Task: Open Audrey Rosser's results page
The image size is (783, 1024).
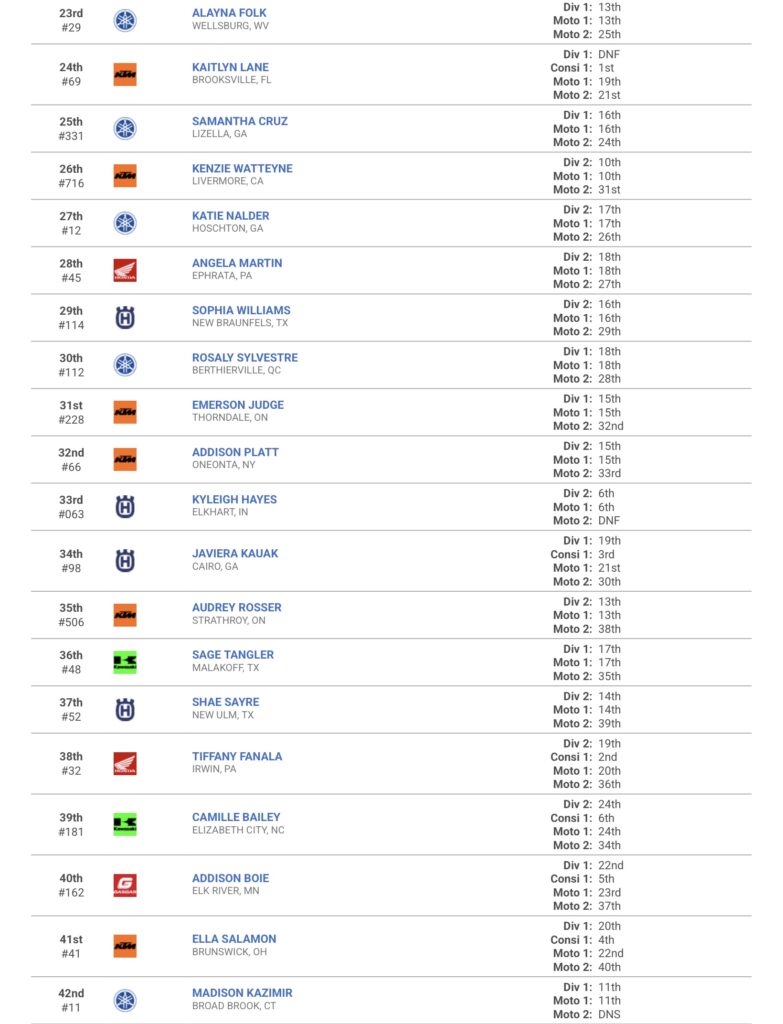Action: [236, 607]
